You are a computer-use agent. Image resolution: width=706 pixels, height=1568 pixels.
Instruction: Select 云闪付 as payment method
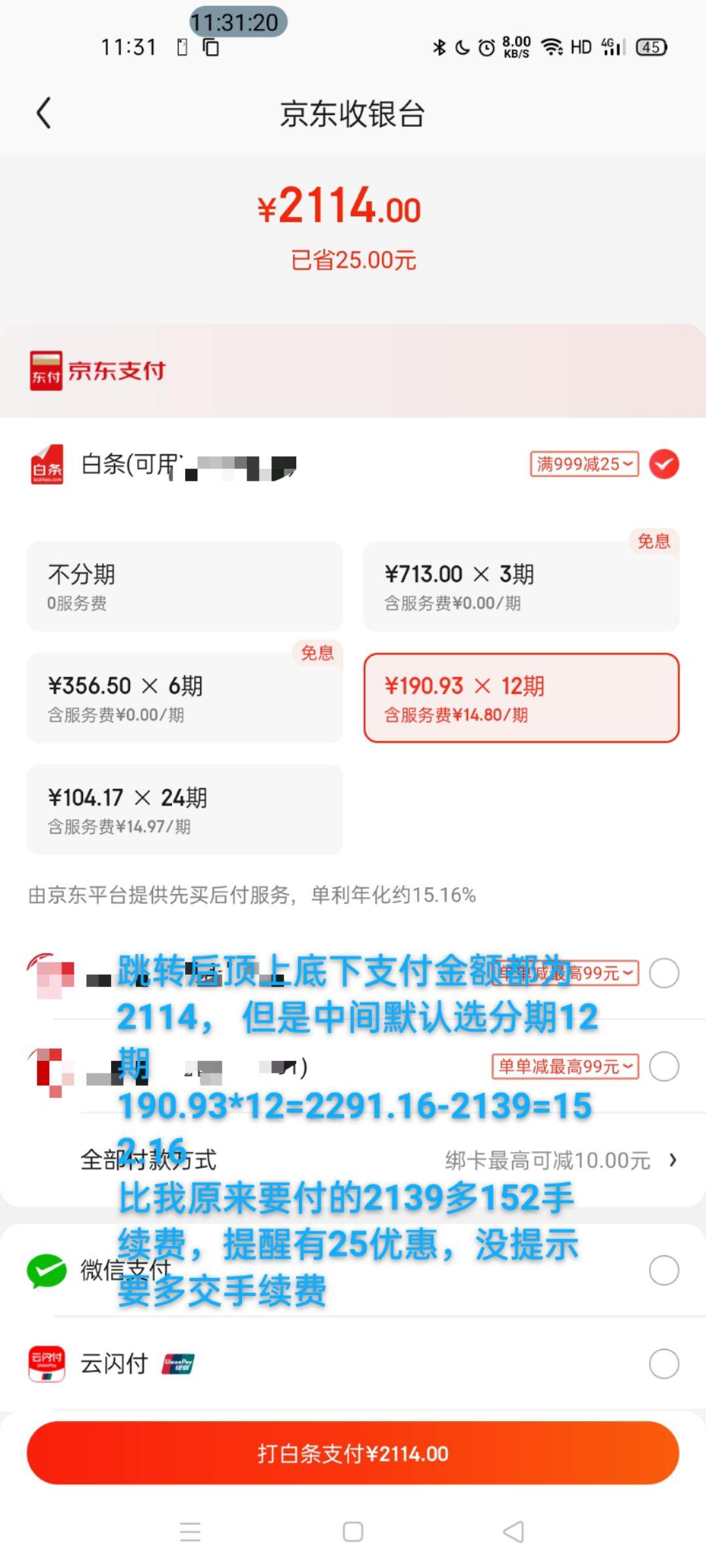tap(353, 1364)
